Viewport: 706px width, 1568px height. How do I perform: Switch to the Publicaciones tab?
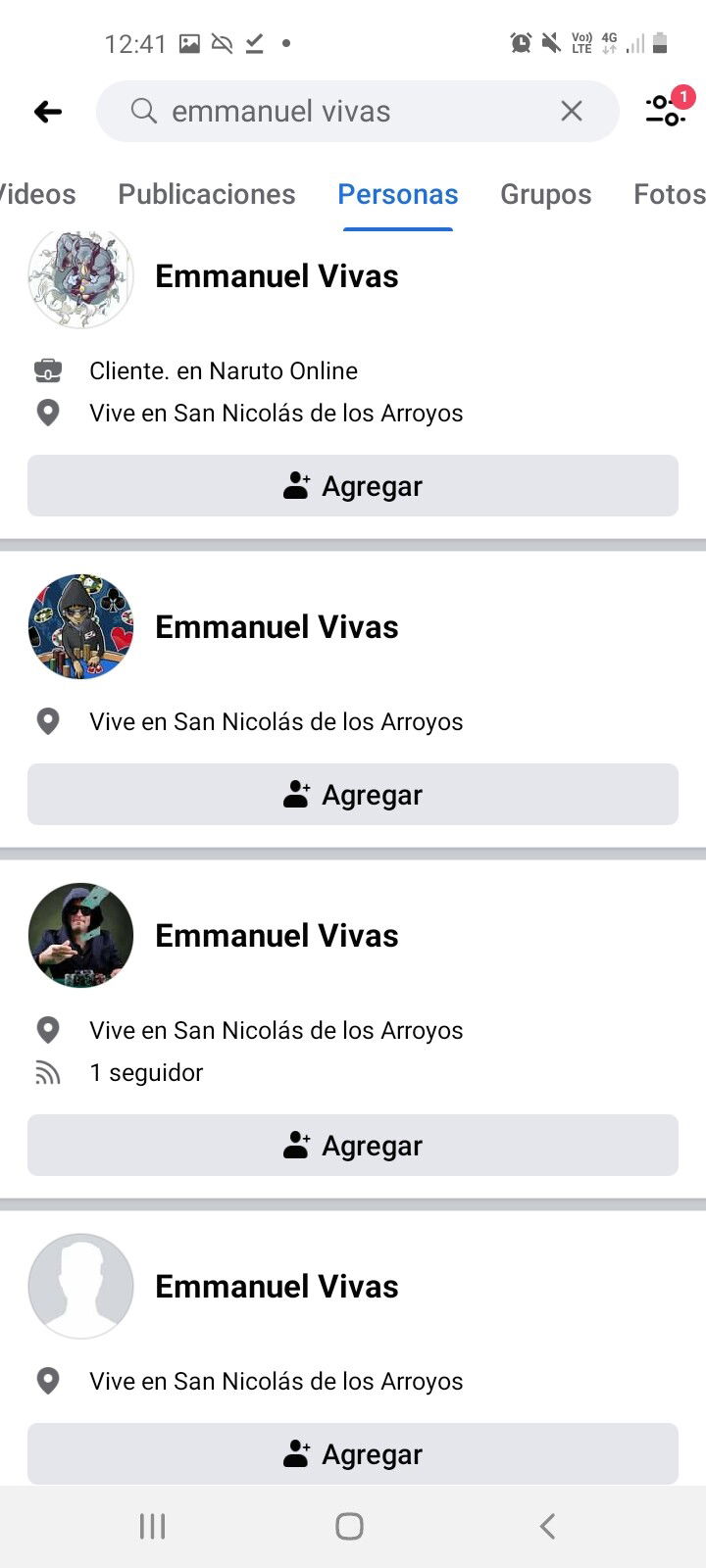(207, 194)
